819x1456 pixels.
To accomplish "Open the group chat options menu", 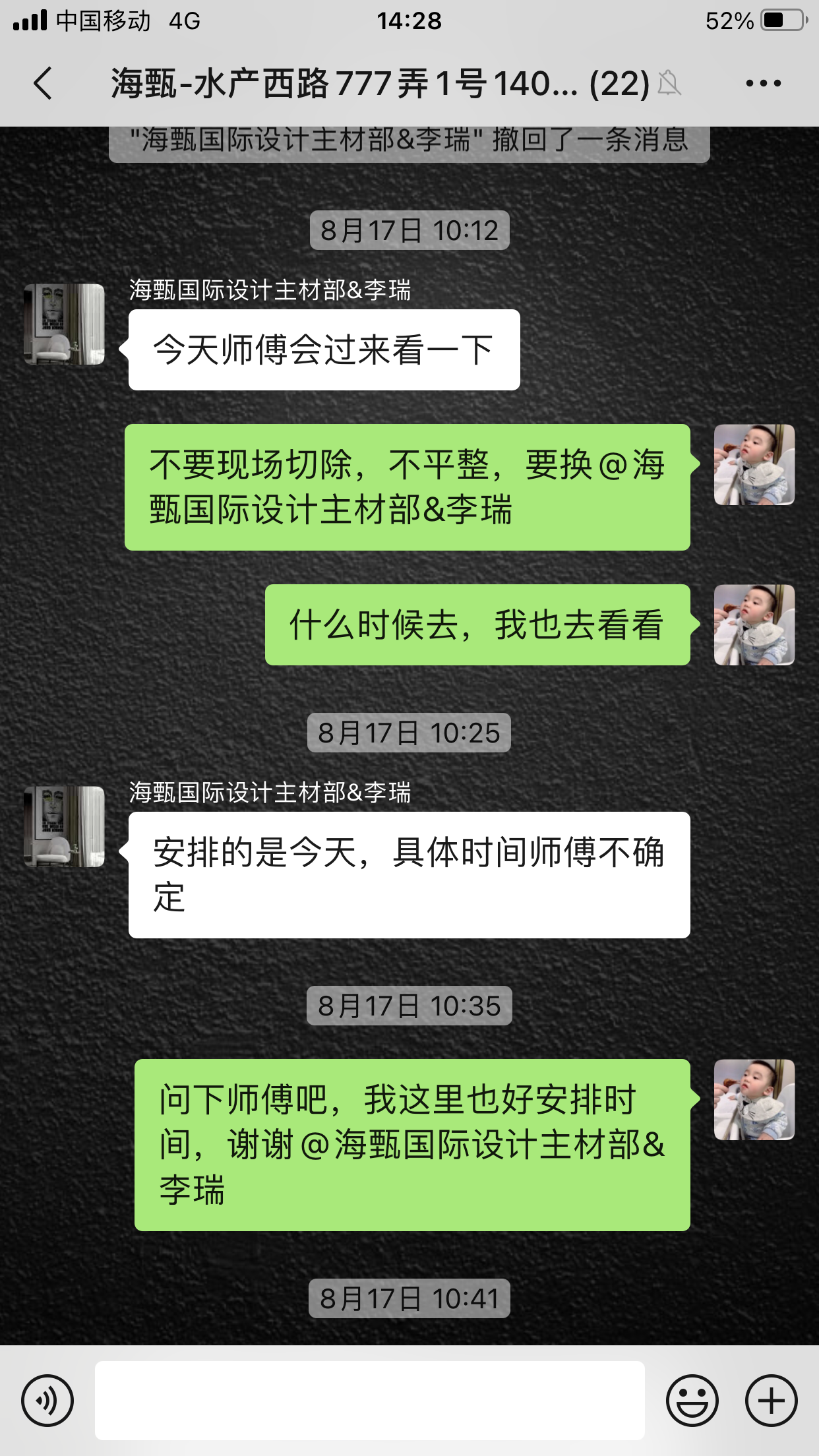I will pyautogui.click(x=763, y=84).
